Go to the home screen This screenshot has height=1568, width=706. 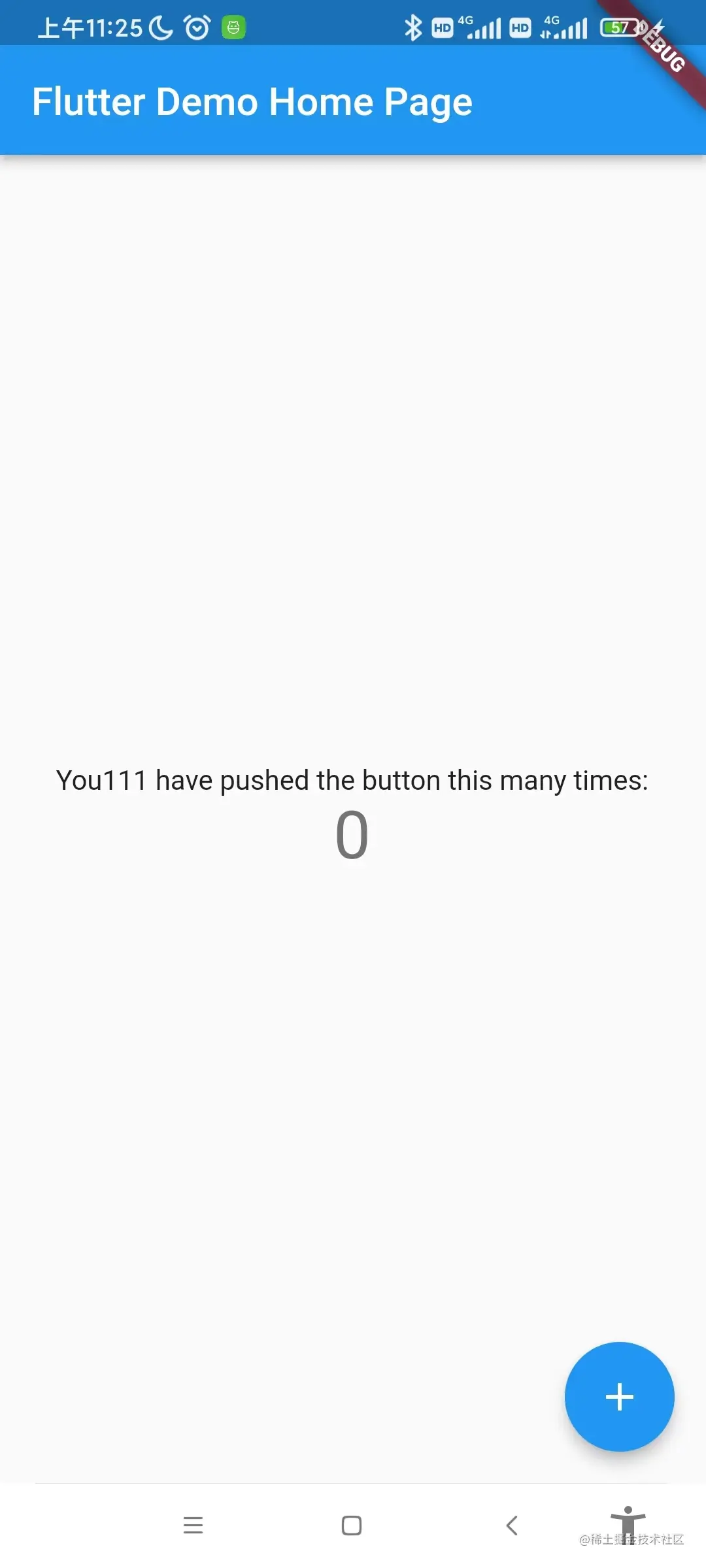click(x=352, y=1526)
